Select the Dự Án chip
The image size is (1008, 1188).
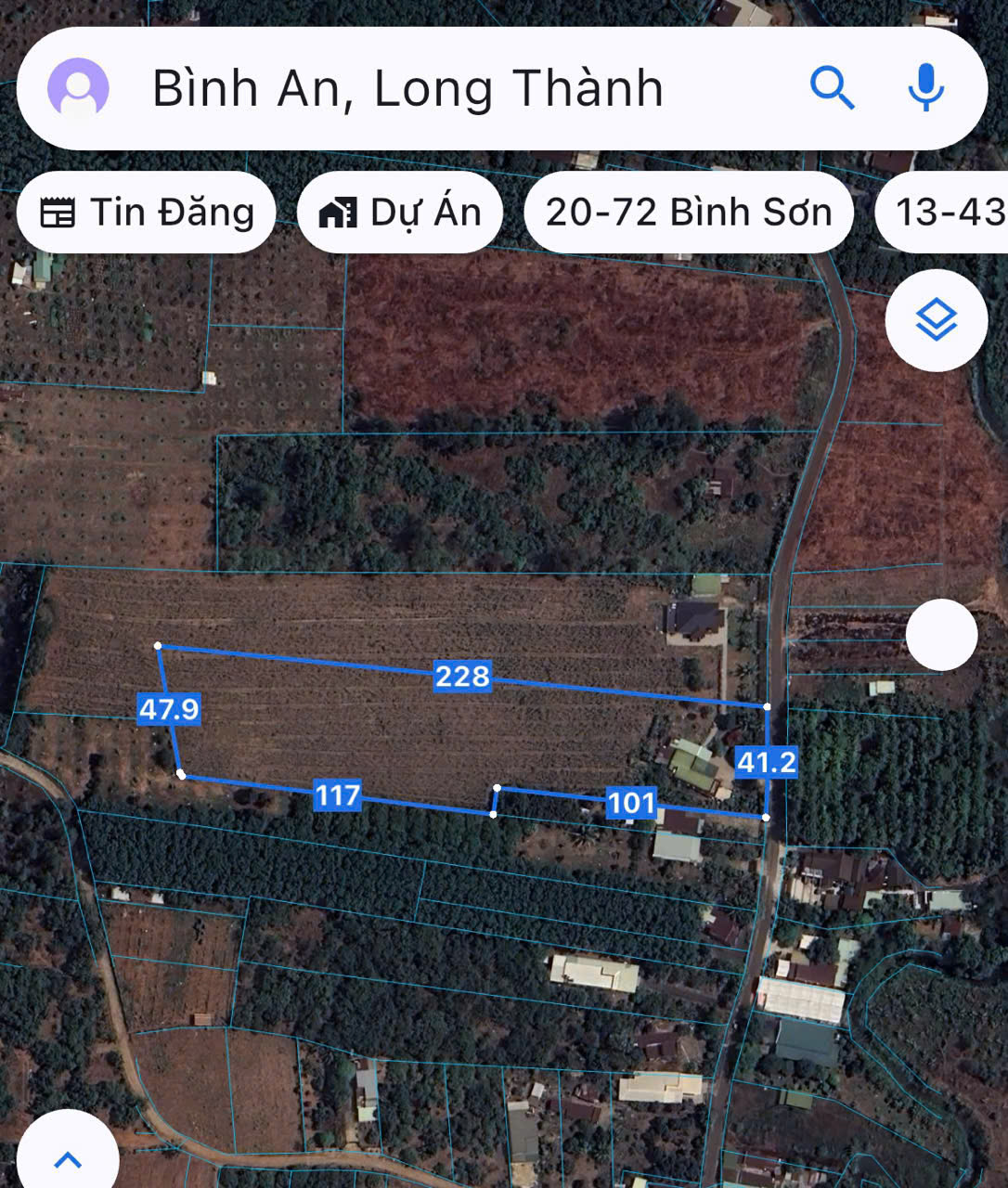coord(400,213)
